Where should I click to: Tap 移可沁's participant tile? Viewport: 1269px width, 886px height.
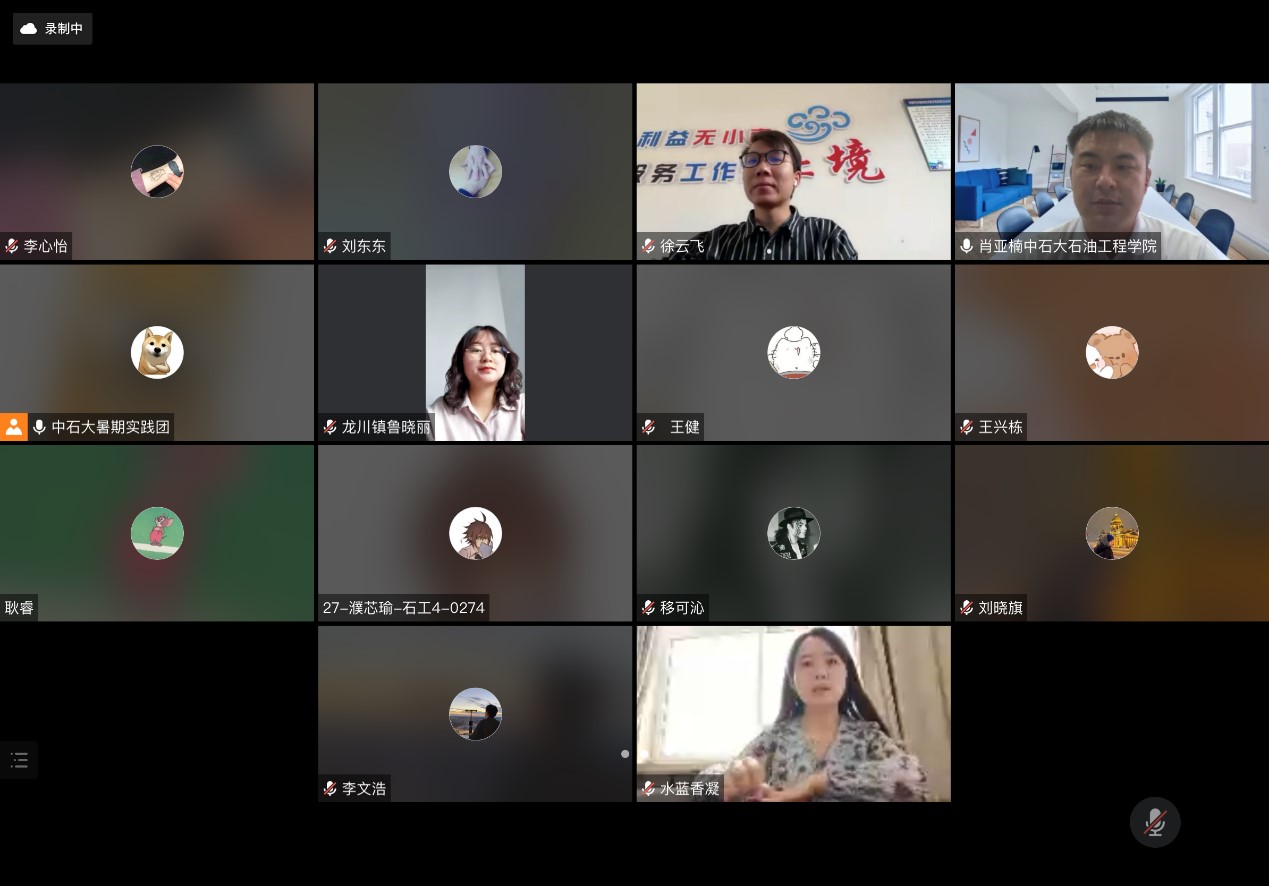(x=793, y=533)
